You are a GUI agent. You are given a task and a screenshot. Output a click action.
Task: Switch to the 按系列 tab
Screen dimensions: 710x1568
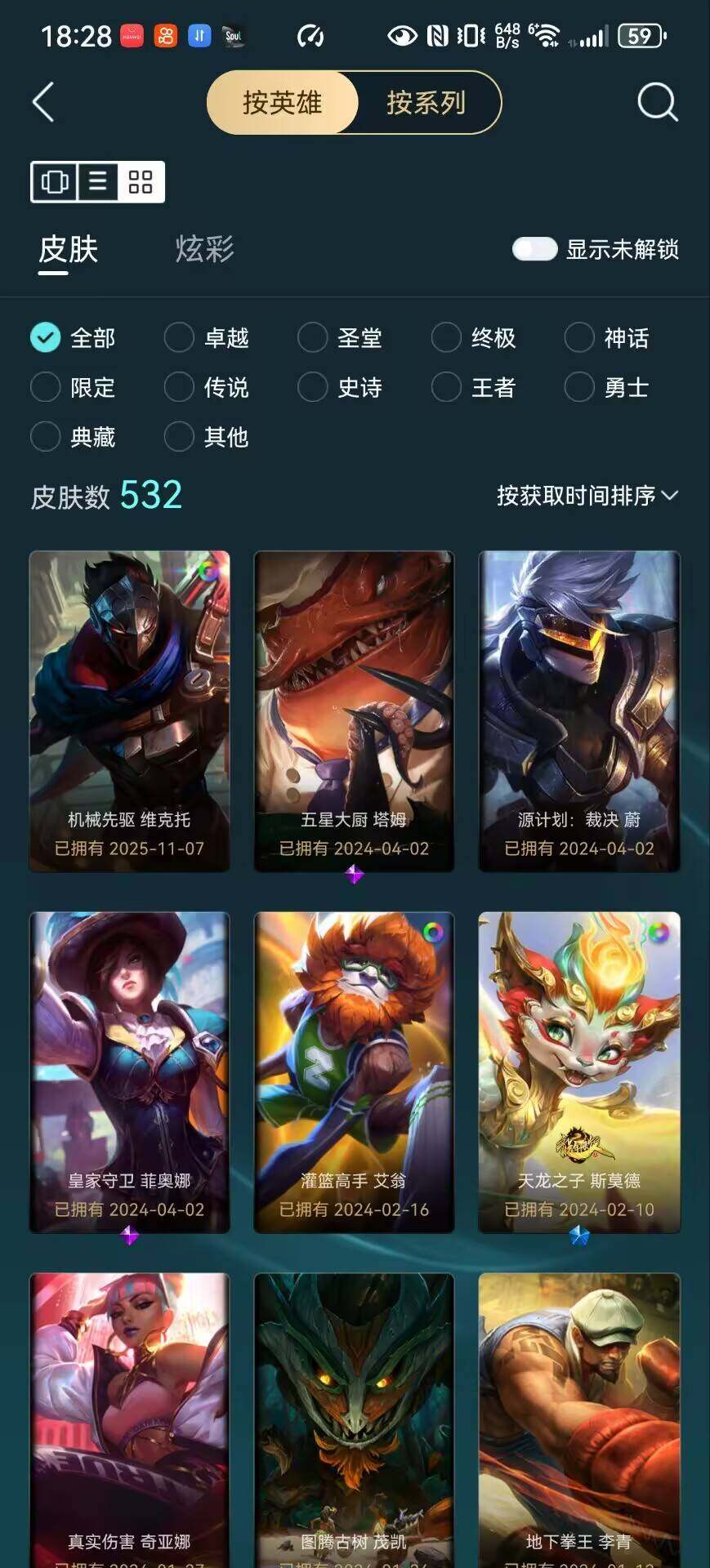pos(426,103)
